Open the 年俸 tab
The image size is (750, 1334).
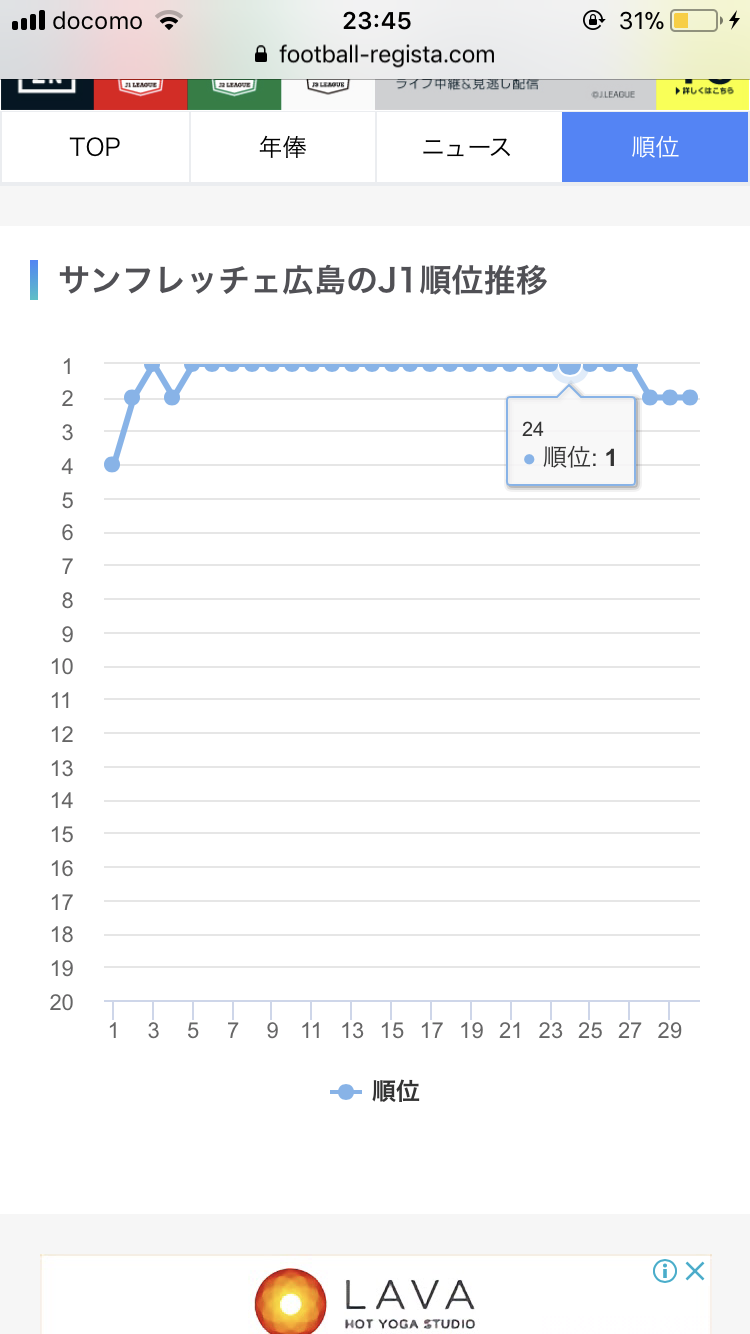[283, 147]
